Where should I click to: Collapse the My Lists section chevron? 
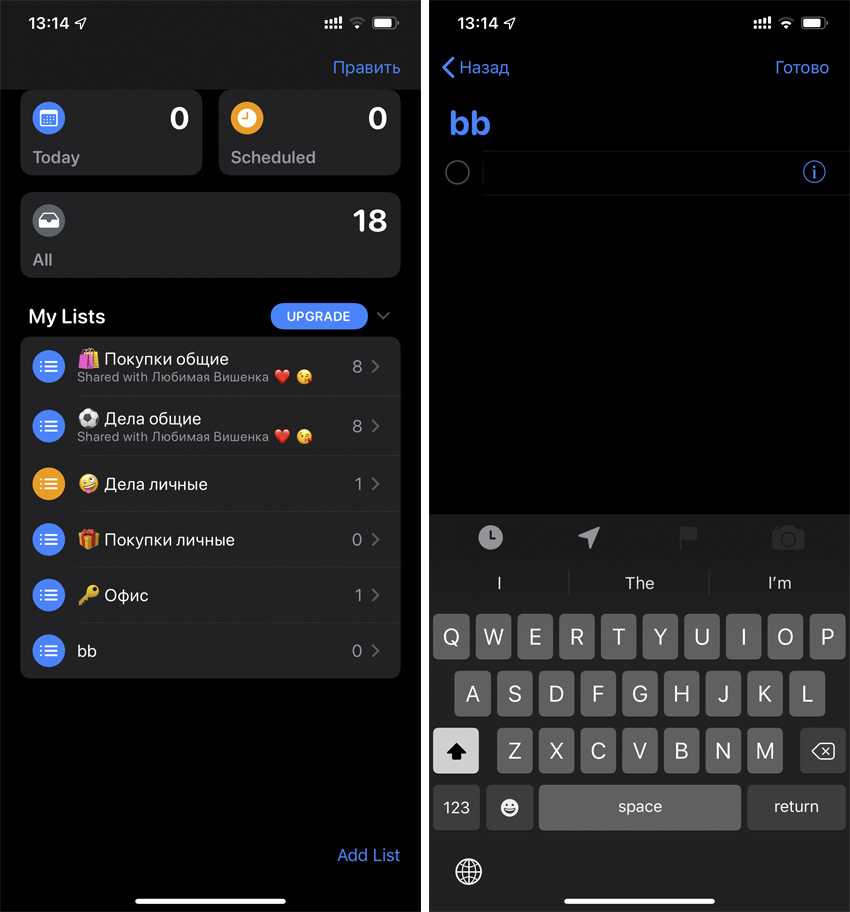tap(384, 316)
